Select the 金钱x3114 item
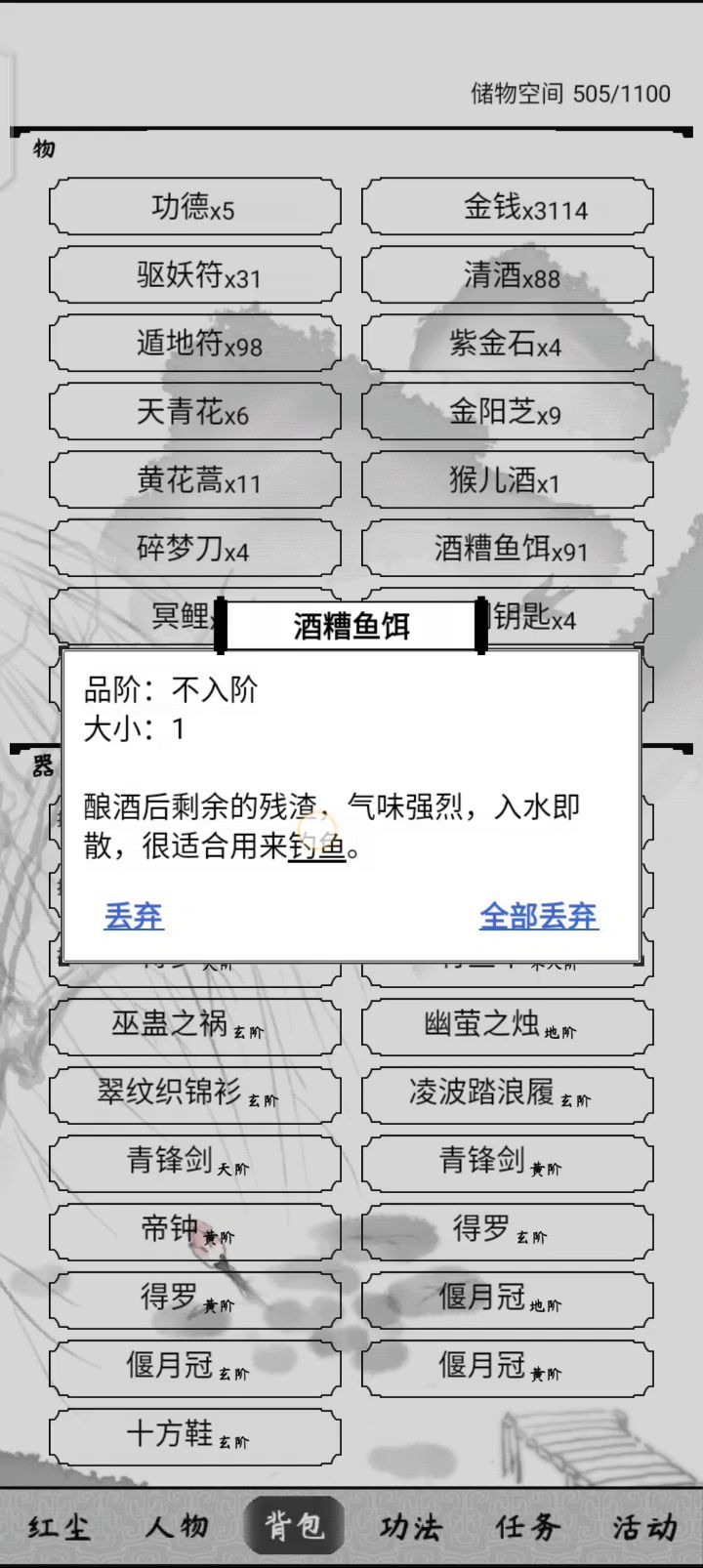703x1568 pixels. point(507,207)
